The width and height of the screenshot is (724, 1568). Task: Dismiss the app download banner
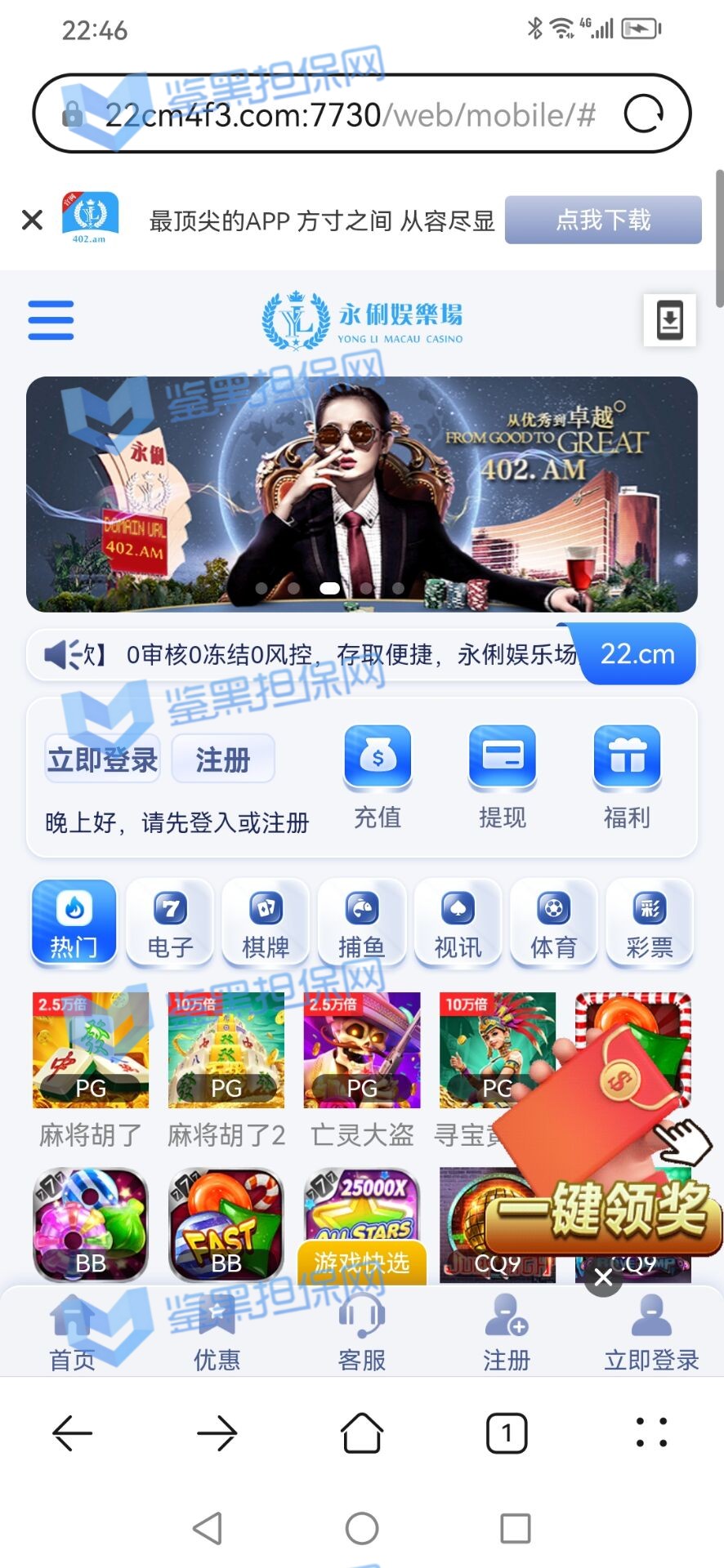[x=32, y=220]
